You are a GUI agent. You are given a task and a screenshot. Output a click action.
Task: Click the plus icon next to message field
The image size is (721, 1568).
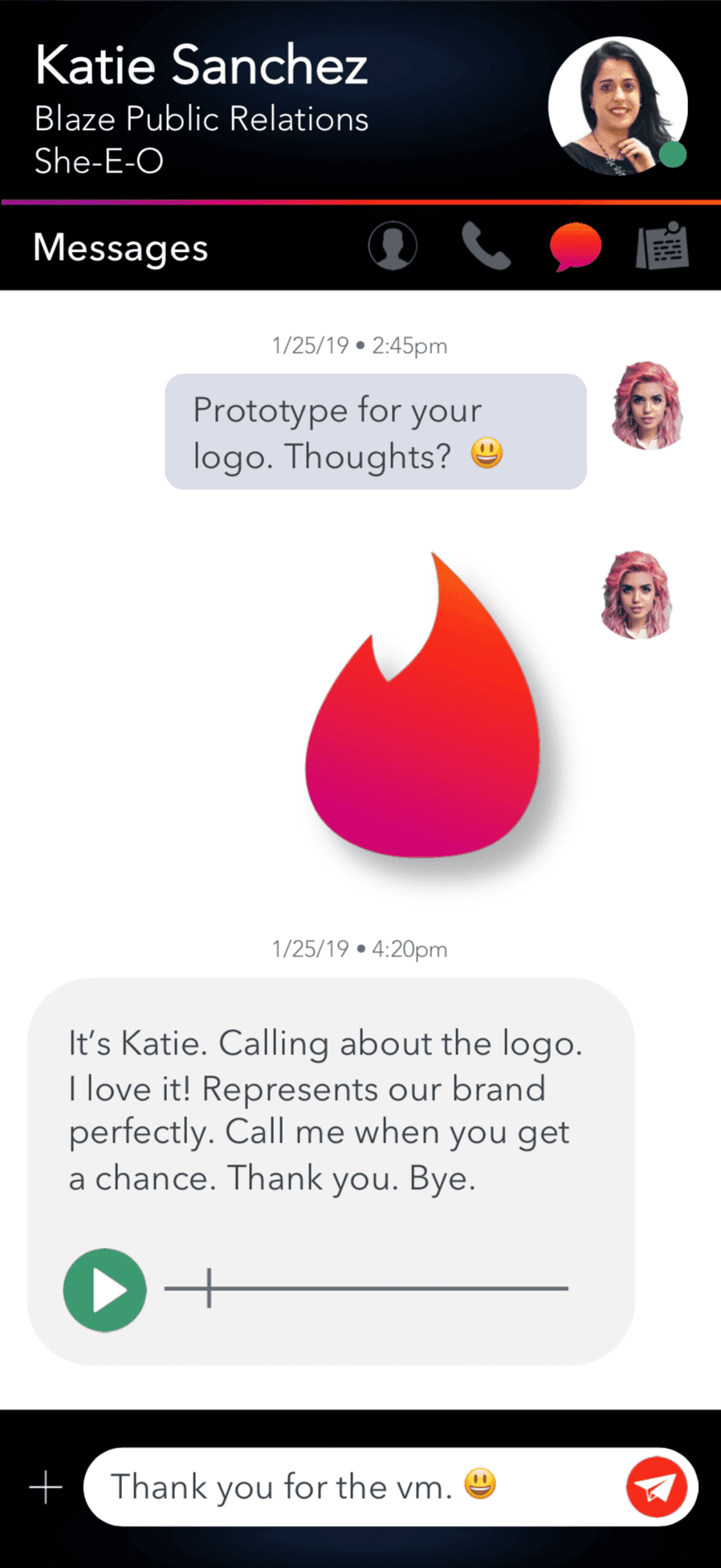pos(45,1486)
